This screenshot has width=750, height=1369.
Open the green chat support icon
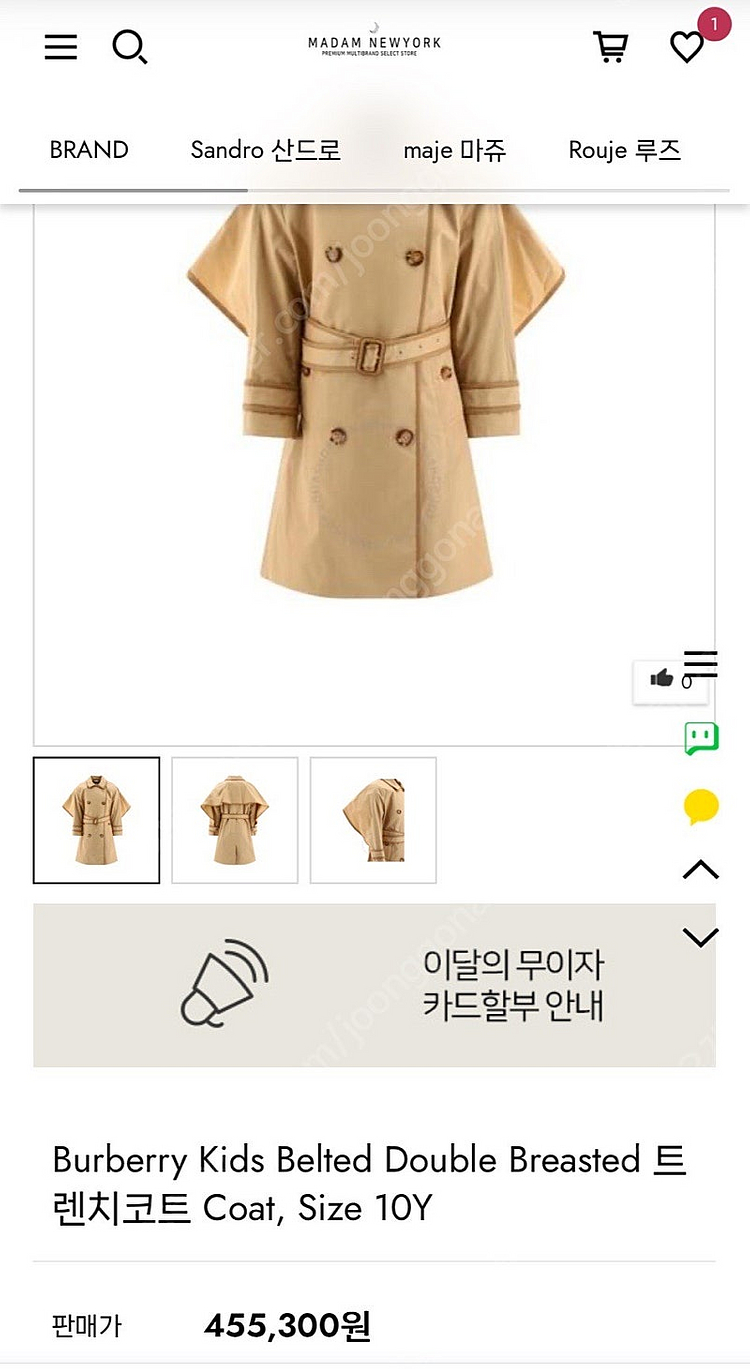[x=701, y=738]
